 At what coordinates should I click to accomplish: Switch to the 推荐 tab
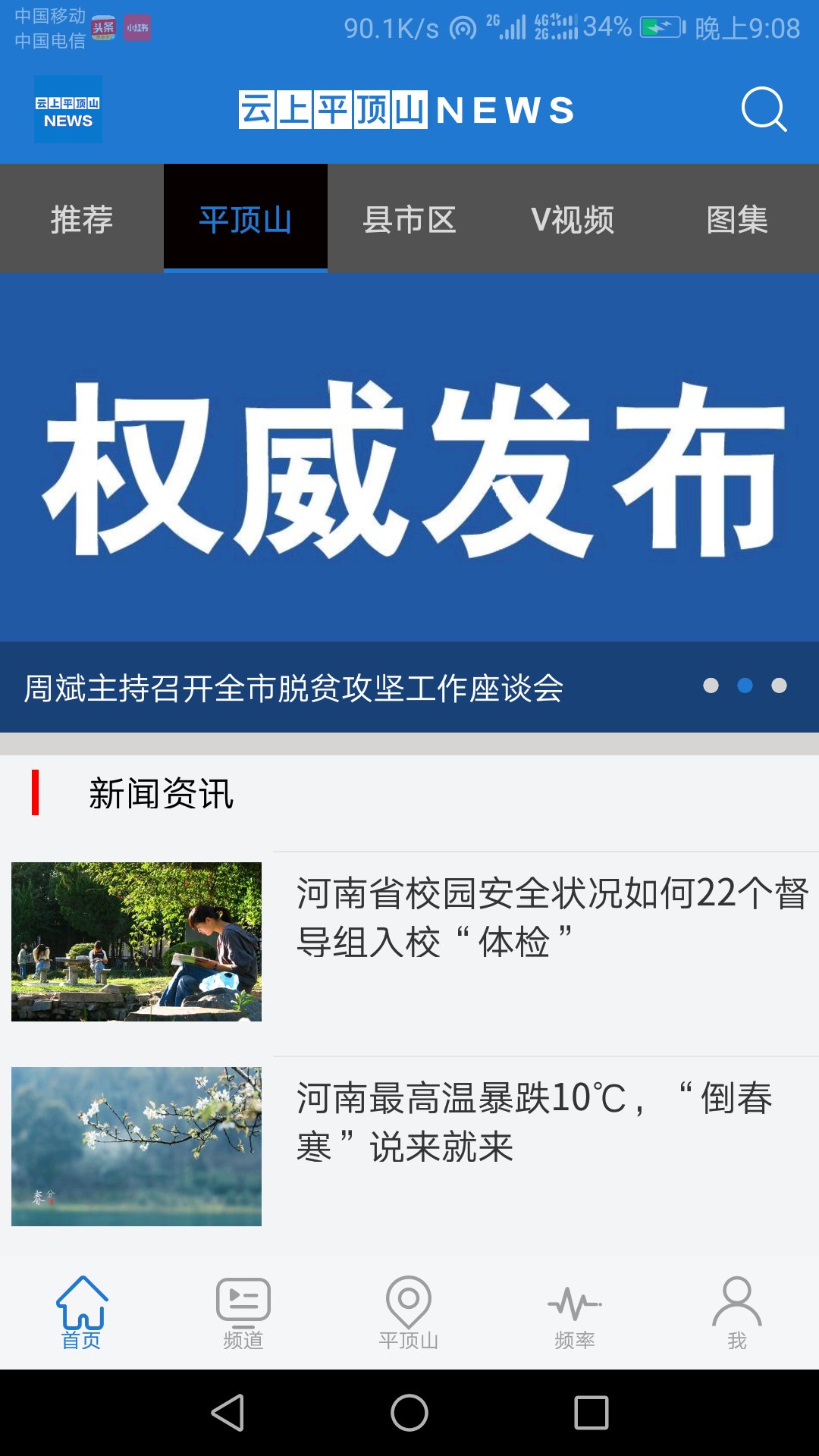[x=80, y=220]
